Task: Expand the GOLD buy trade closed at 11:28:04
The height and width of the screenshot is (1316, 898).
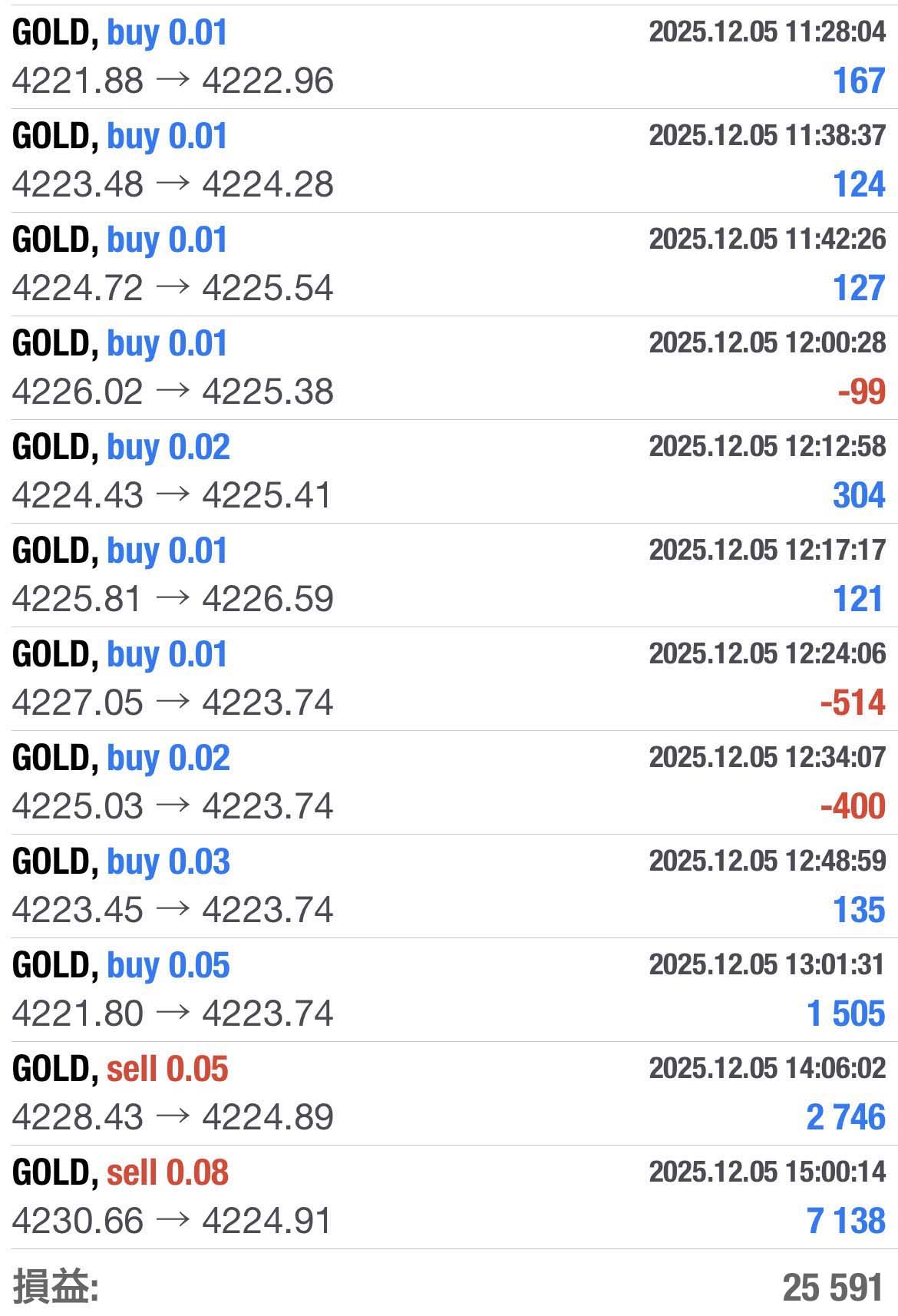Action: (x=449, y=57)
